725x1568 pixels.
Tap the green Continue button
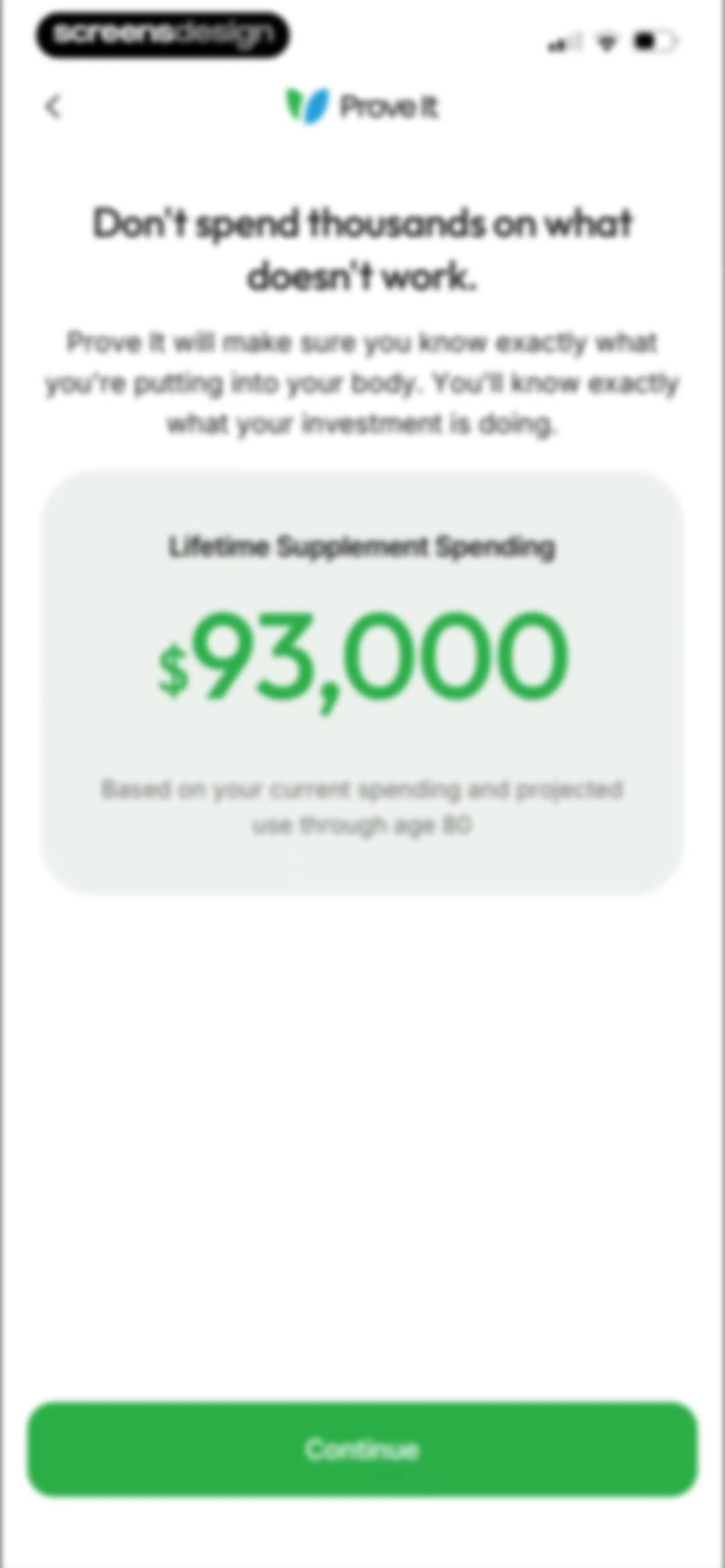(x=362, y=1449)
